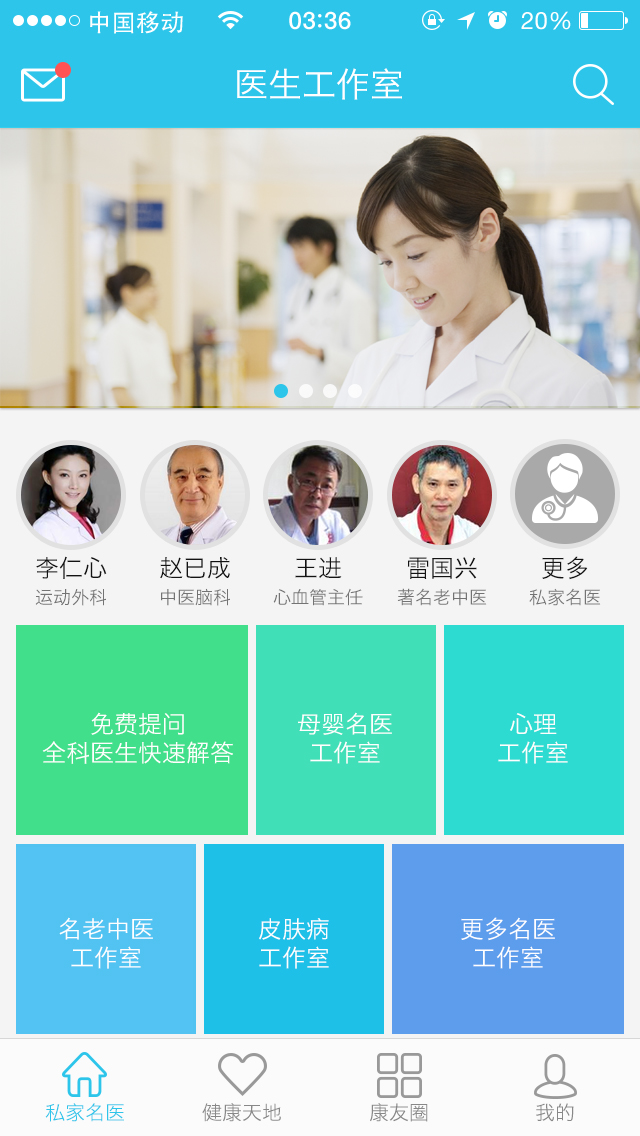Switch to the 健康天地 tab
The height and width of the screenshot is (1136, 640).
pyautogui.click(x=242, y=1087)
